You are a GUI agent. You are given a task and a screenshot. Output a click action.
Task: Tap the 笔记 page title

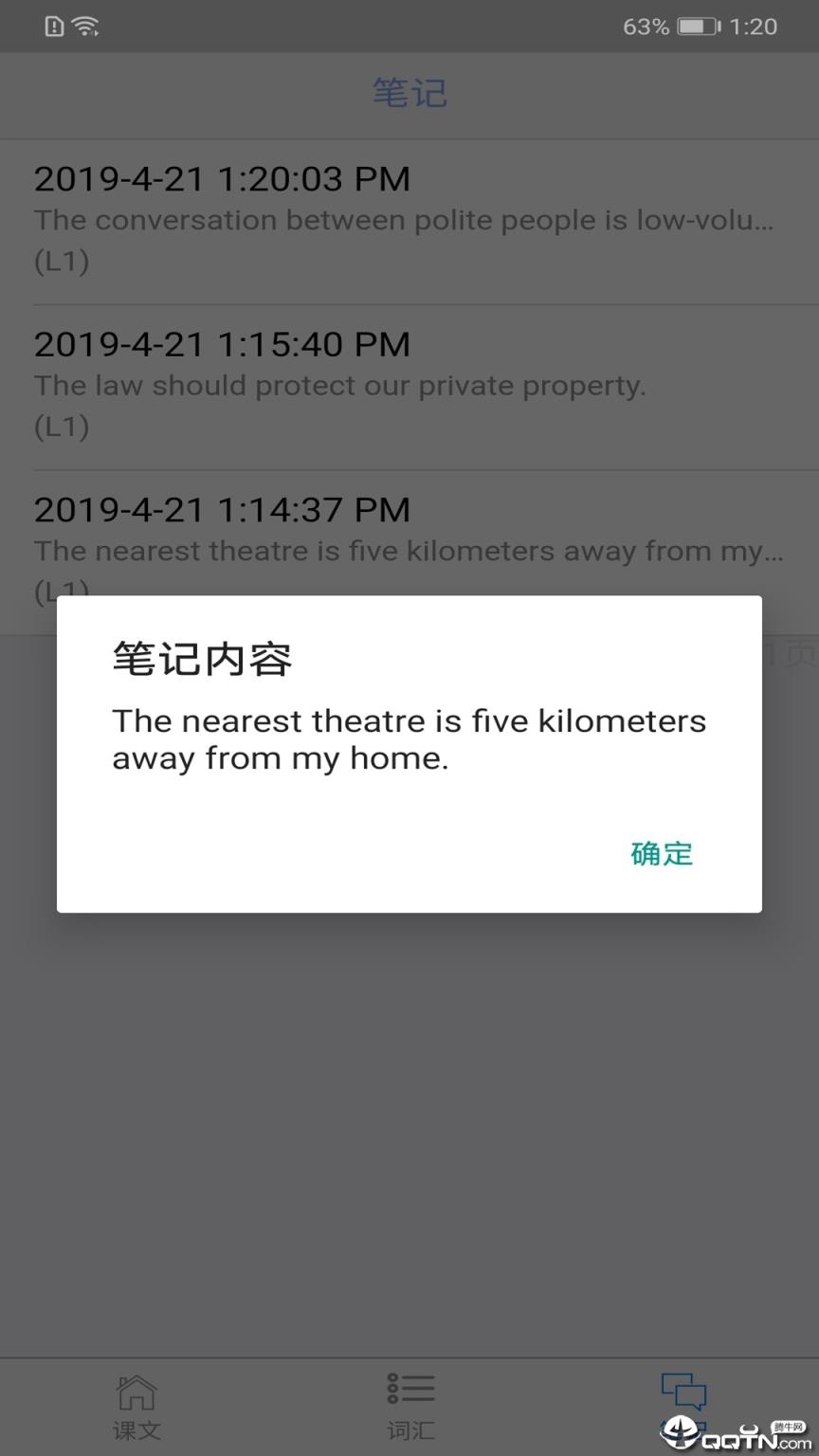pos(409,93)
